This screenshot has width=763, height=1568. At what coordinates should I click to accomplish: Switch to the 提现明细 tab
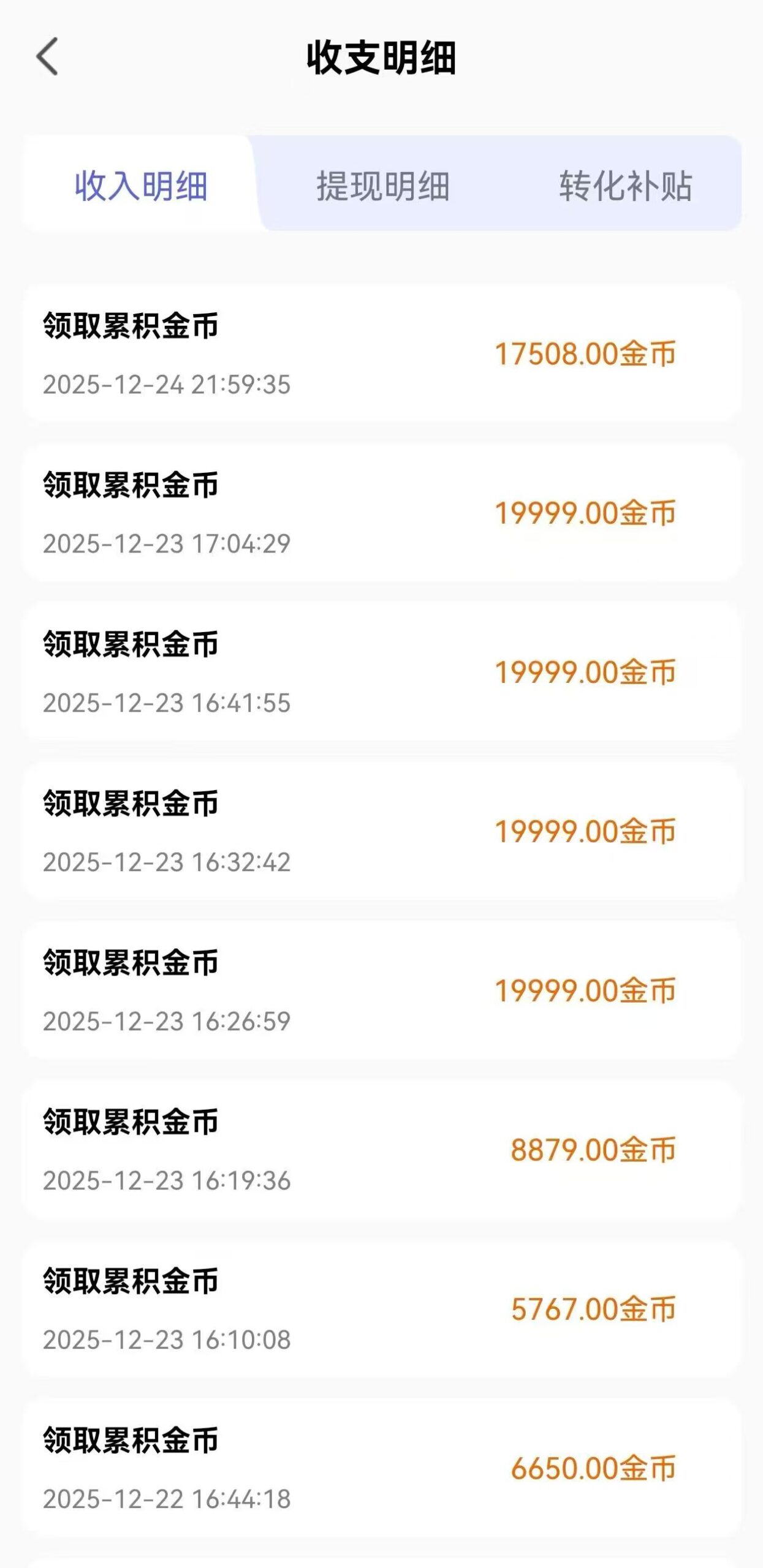[x=384, y=188]
